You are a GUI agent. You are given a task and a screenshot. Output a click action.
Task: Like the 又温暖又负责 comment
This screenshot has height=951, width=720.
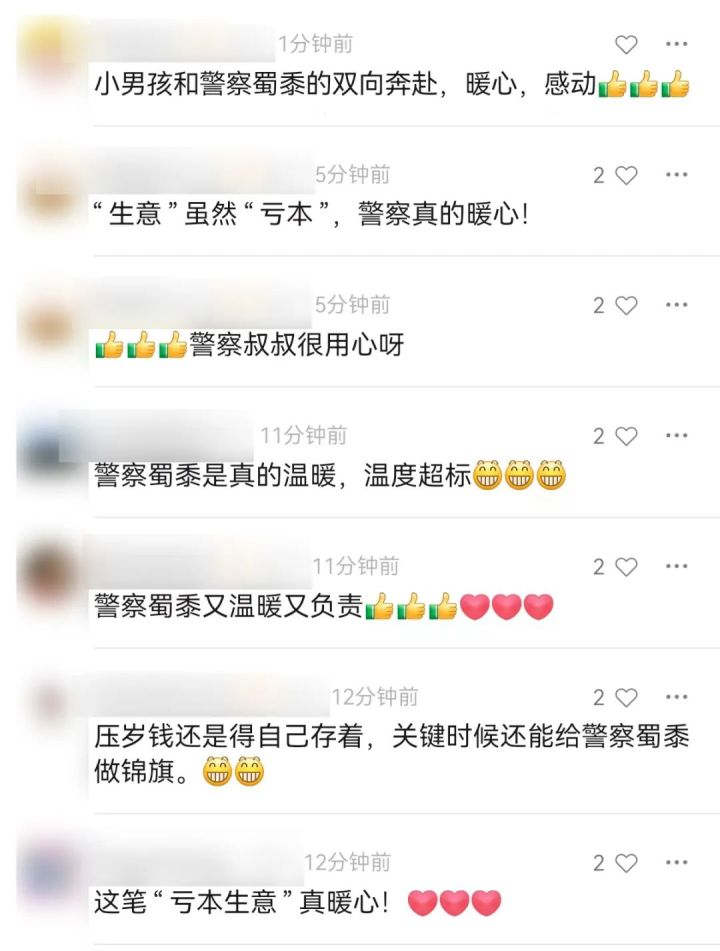625,567
